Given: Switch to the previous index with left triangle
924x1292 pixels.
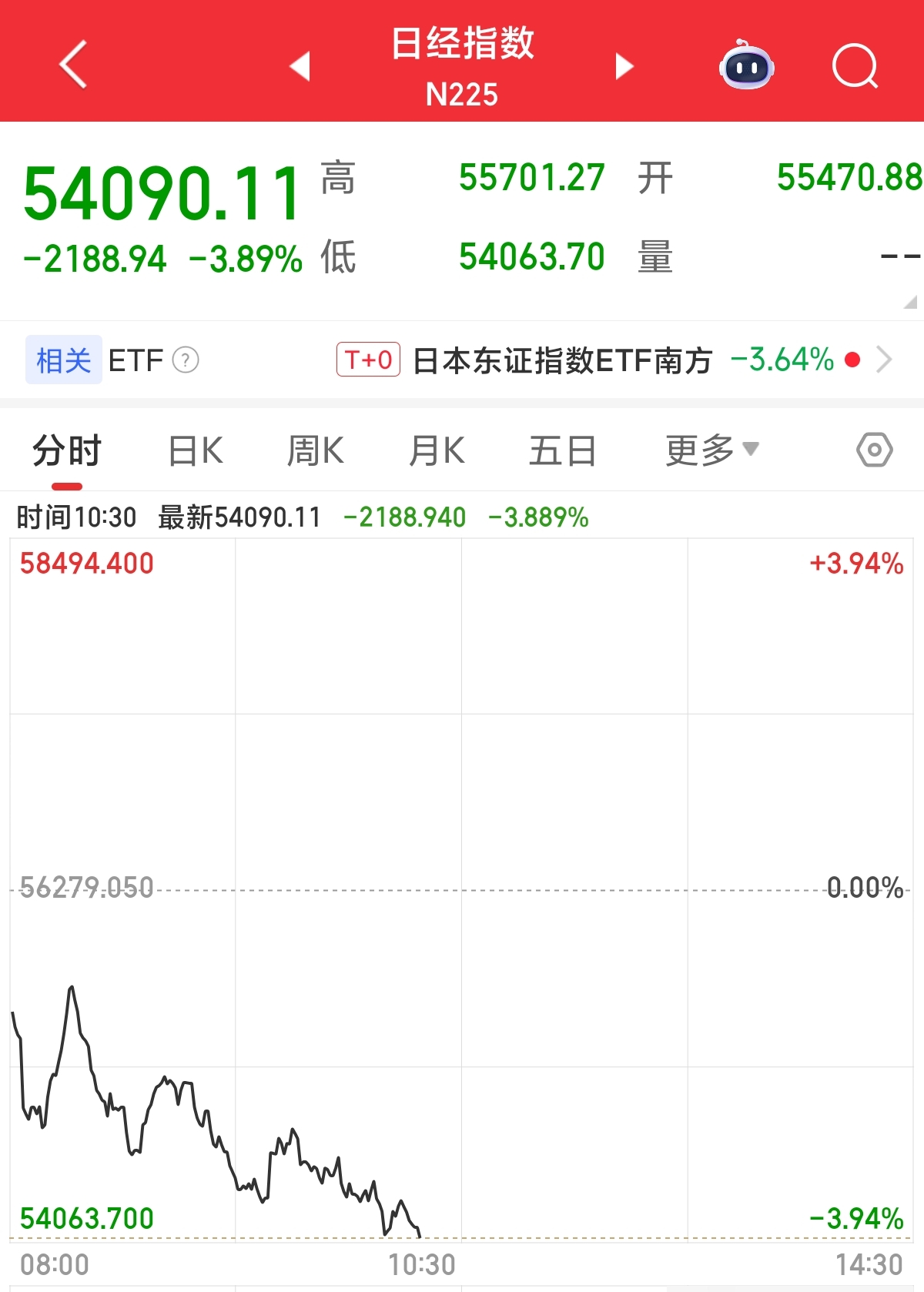Looking at the screenshot, I should (x=300, y=66).
